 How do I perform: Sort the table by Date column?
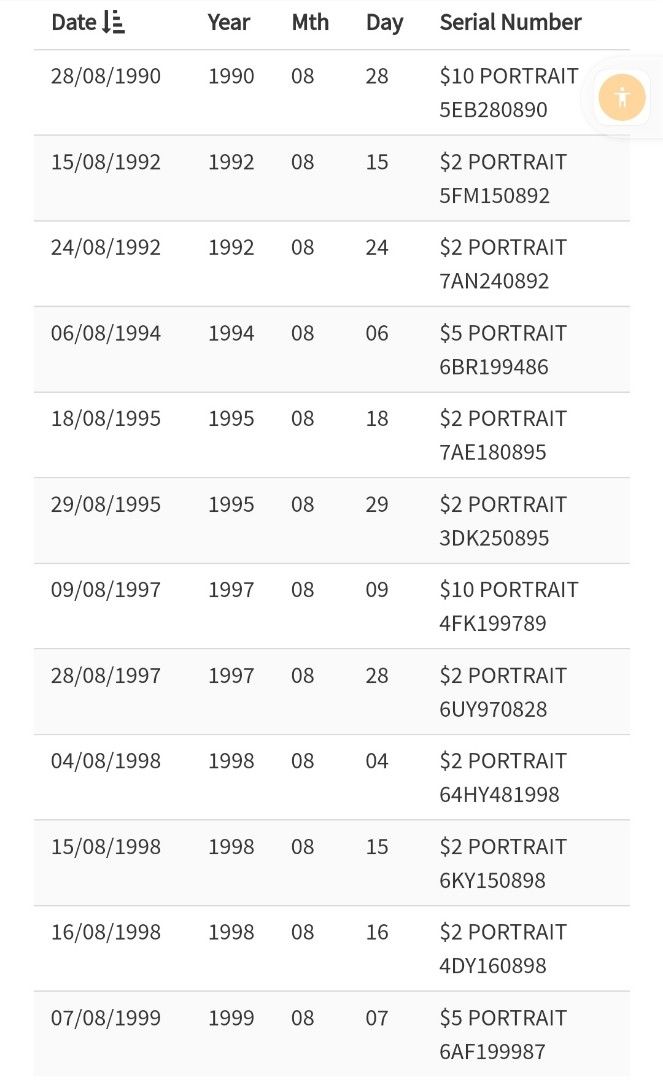coord(87,22)
